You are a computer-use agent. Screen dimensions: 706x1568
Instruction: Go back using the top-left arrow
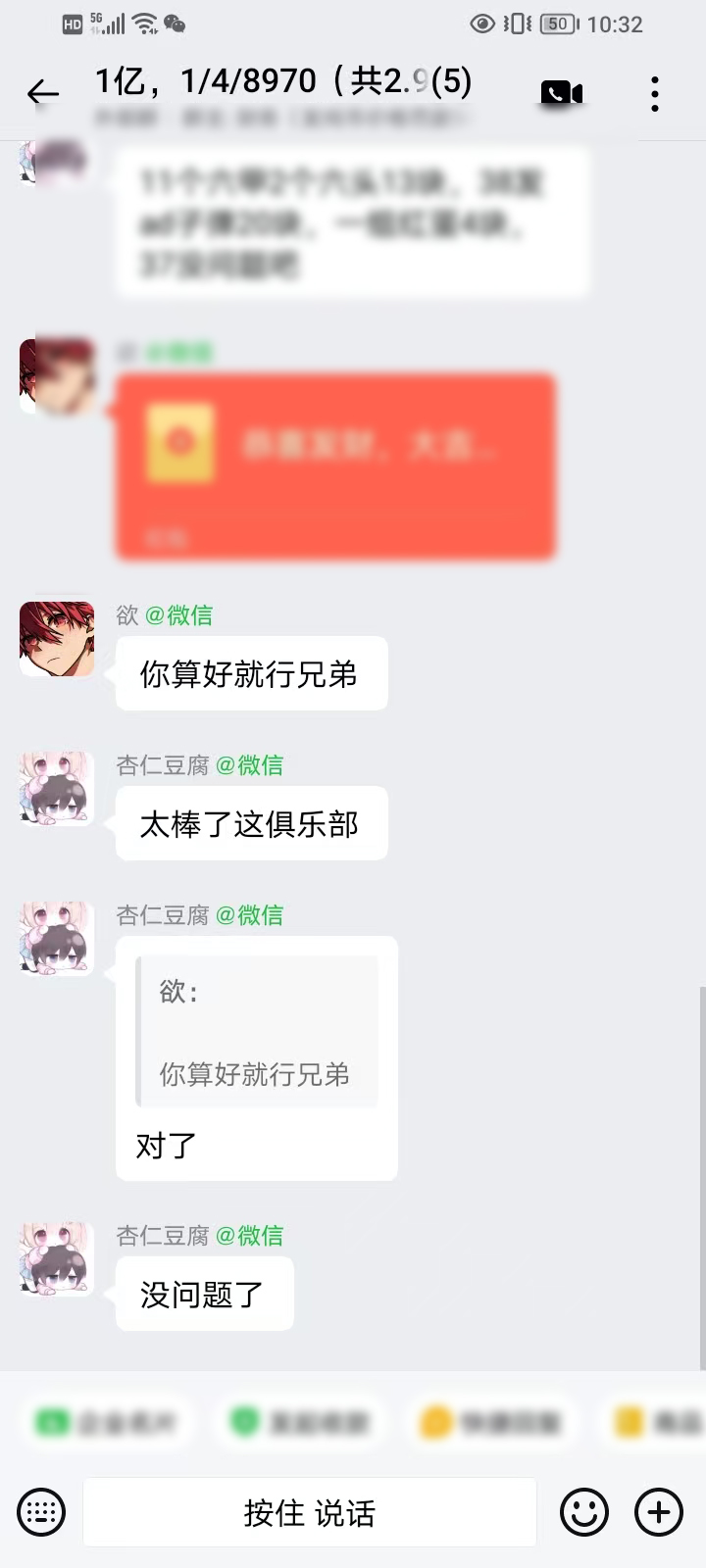coord(43,93)
